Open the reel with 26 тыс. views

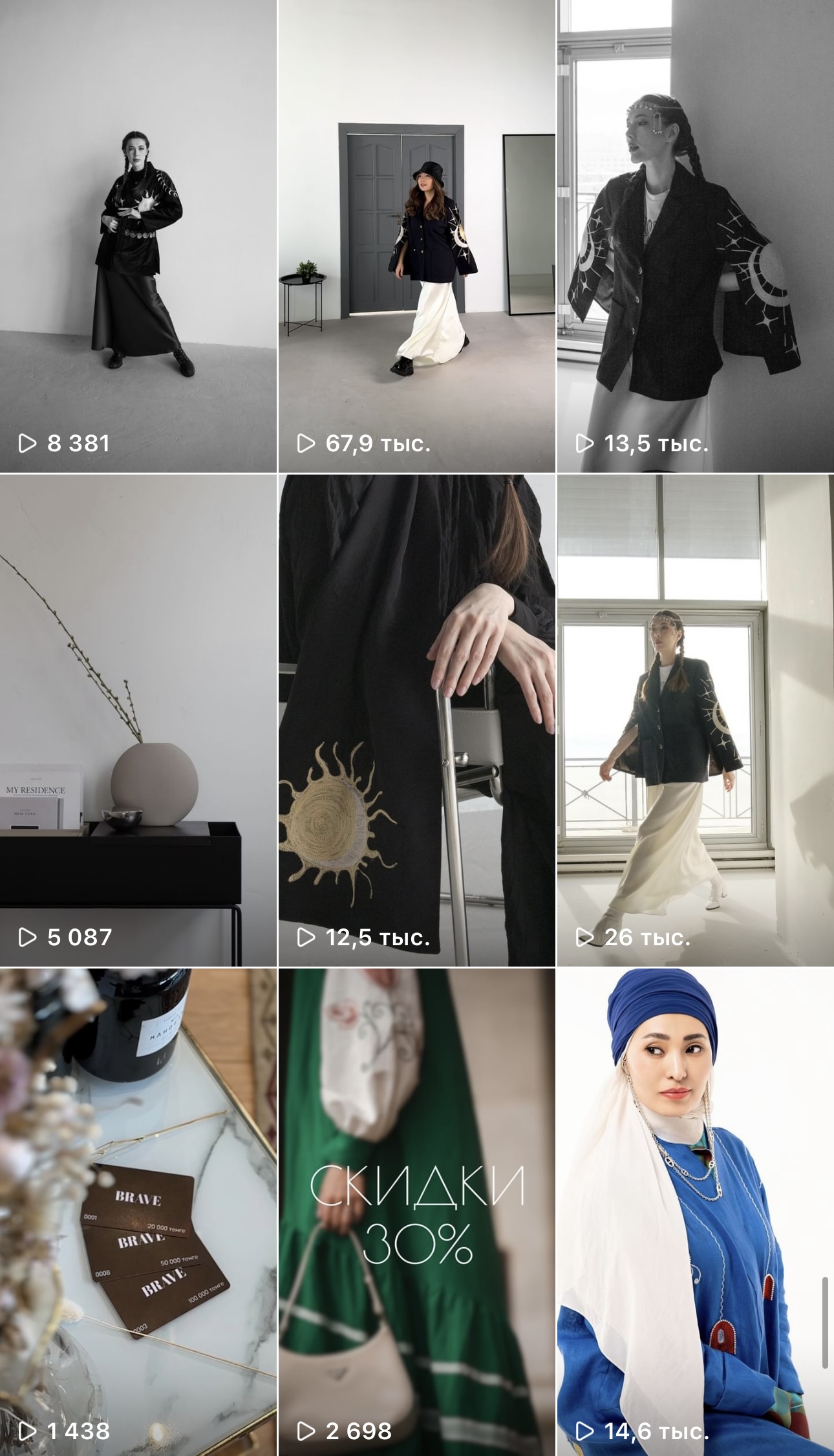[x=695, y=720]
